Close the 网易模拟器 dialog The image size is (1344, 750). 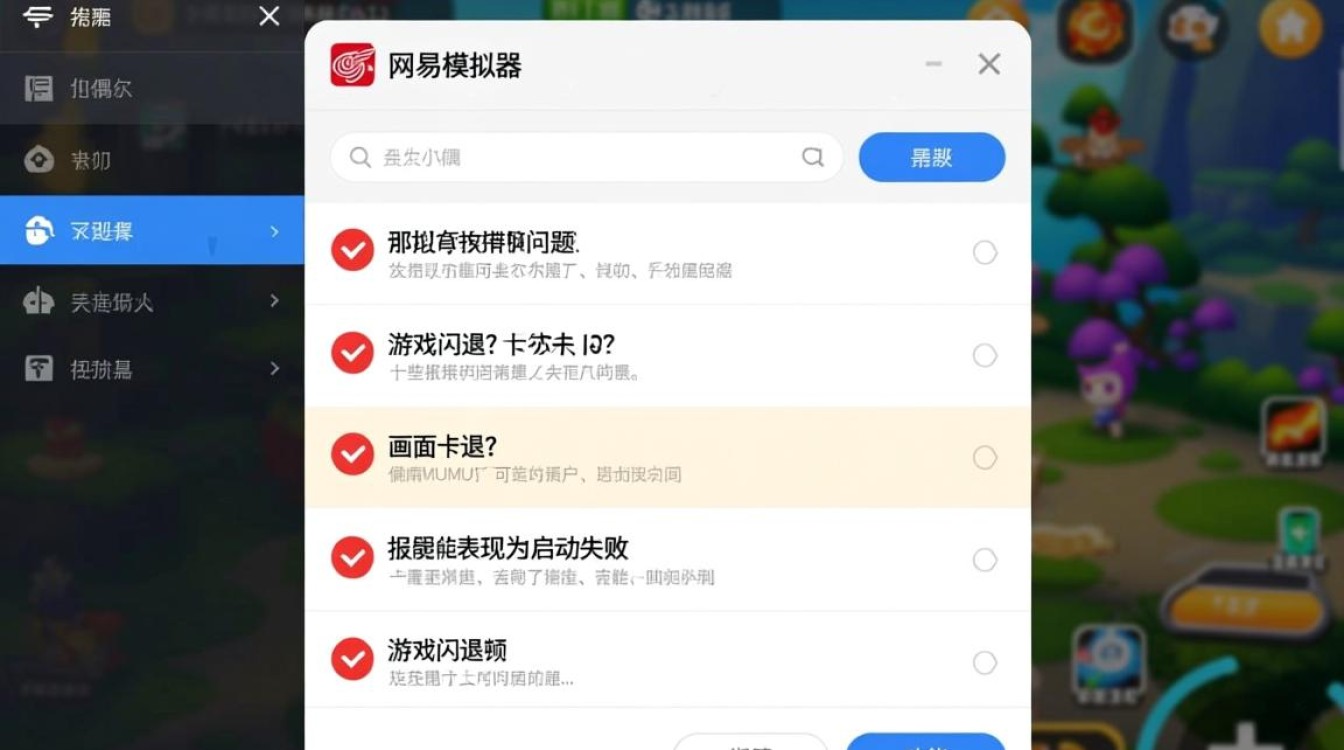(989, 65)
